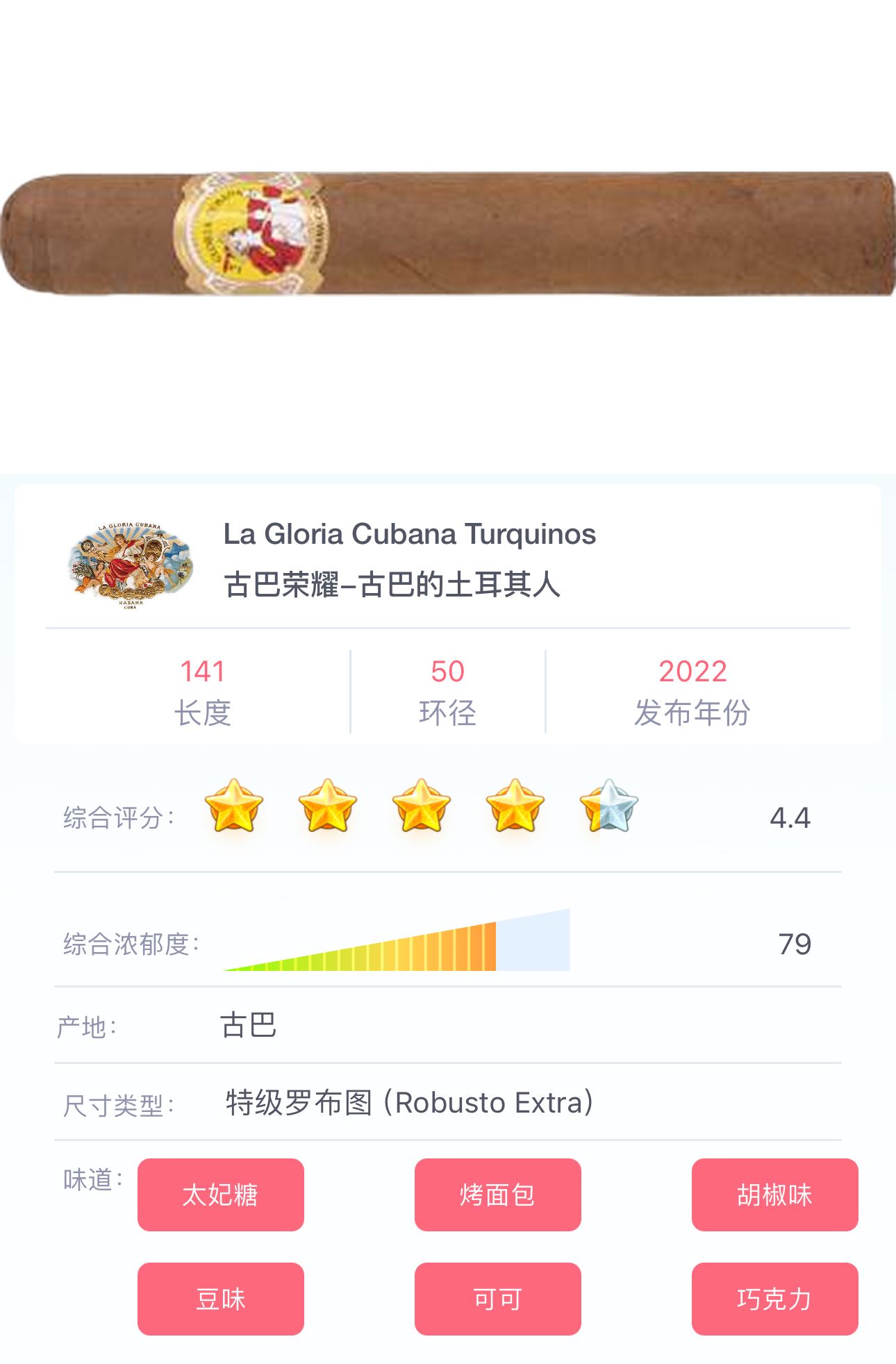Choose the 豆味 flavor chip
896x1364 pixels.
(220, 1299)
